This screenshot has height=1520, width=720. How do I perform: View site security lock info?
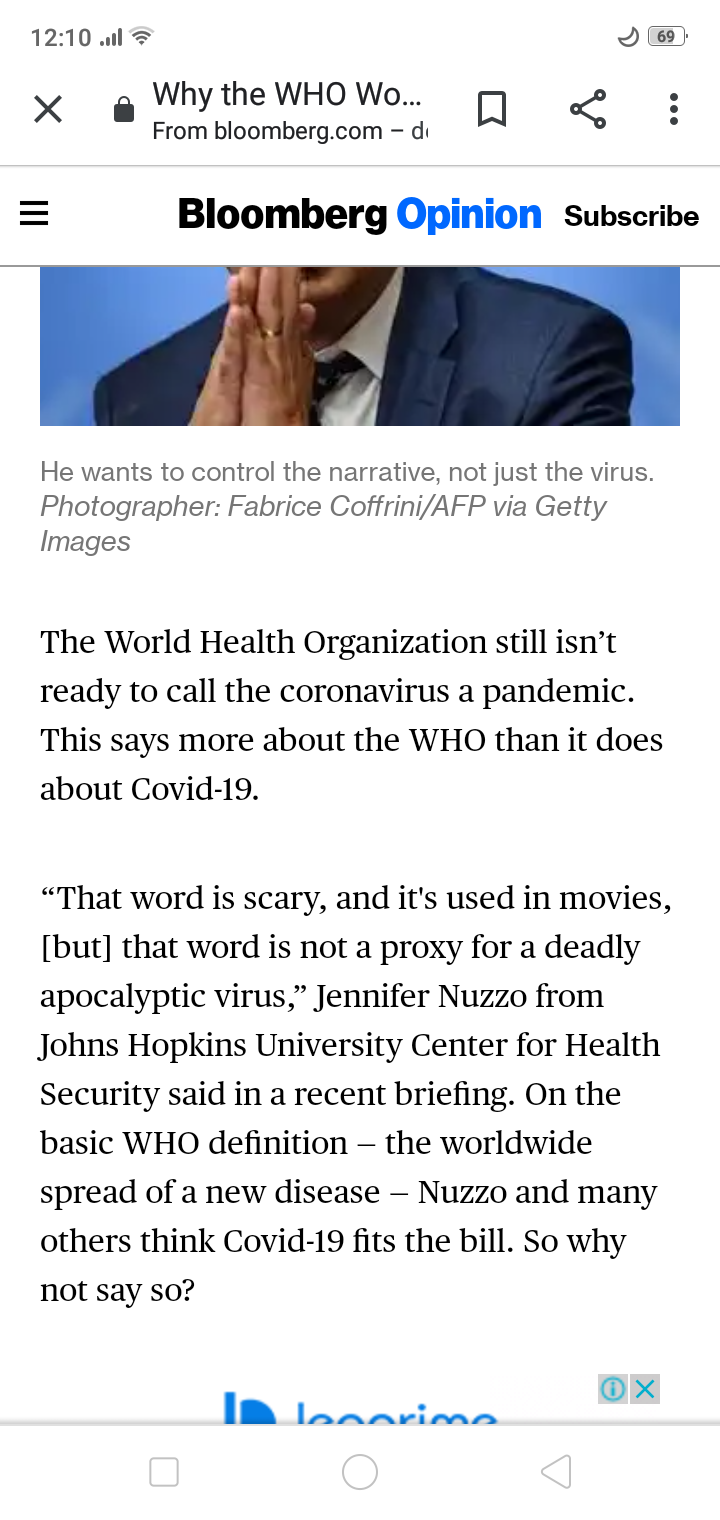pyautogui.click(x=124, y=109)
